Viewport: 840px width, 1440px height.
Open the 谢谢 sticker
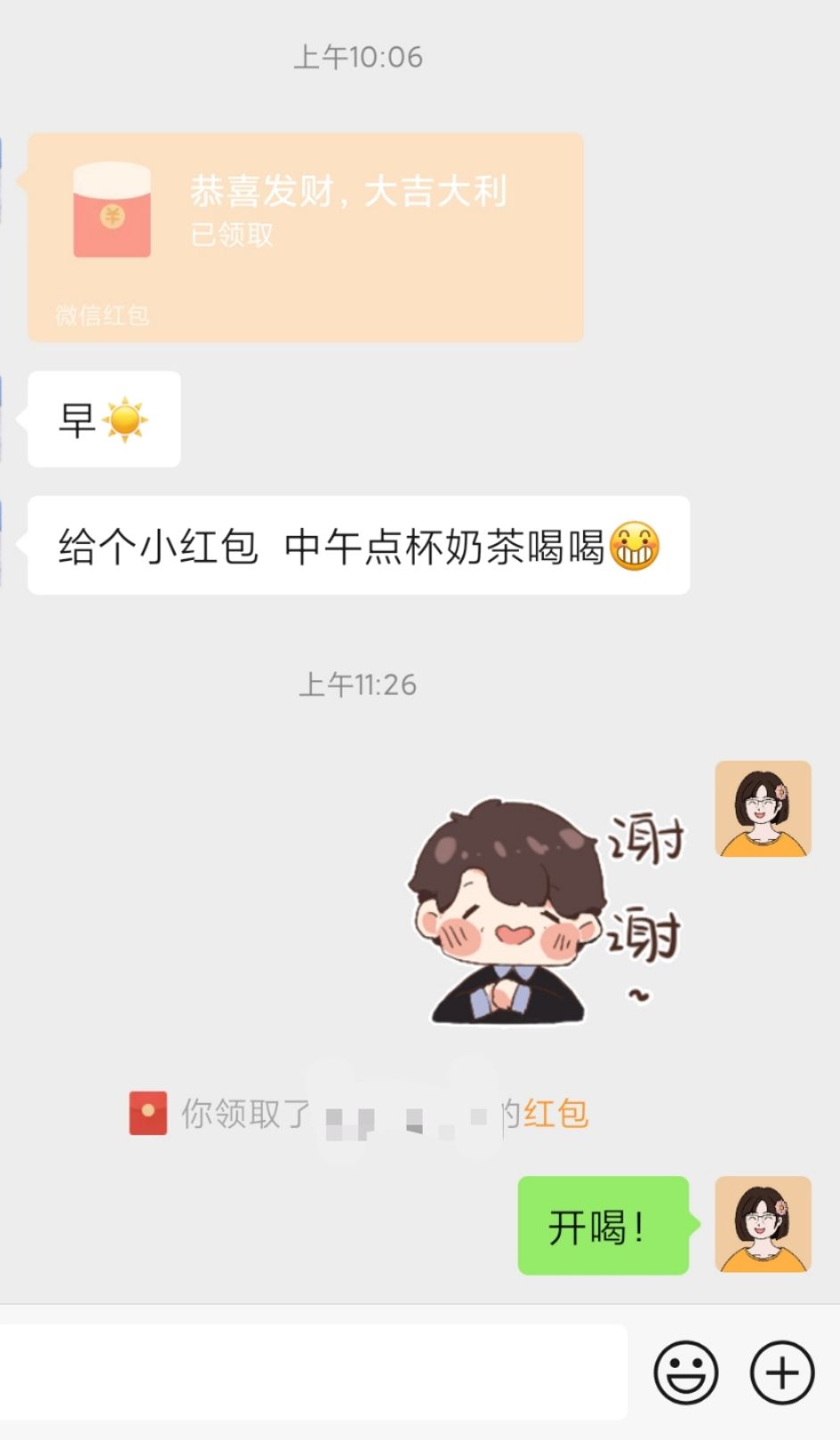pyautogui.click(x=547, y=909)
